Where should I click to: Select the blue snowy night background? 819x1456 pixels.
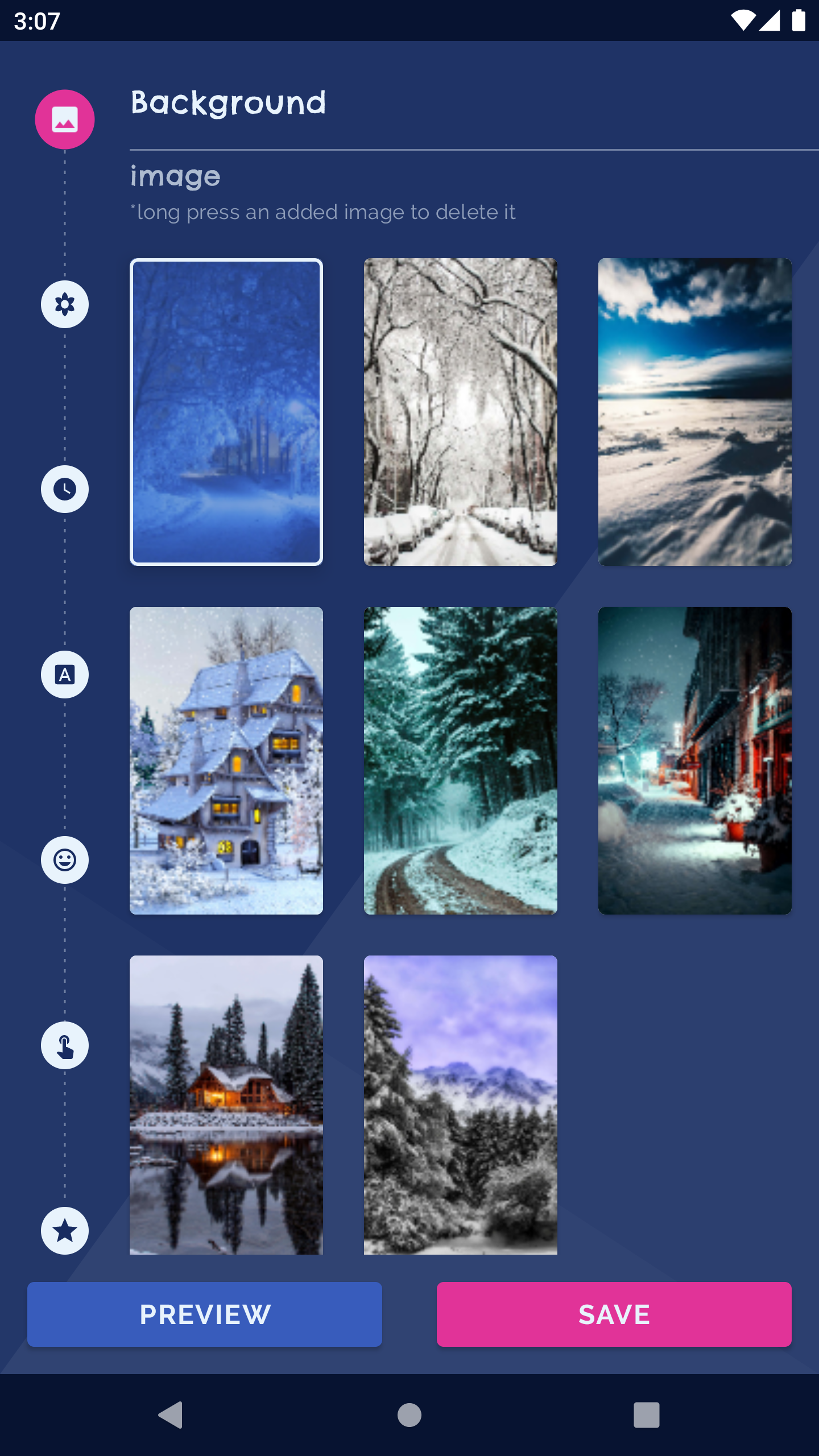pos(226,412)
